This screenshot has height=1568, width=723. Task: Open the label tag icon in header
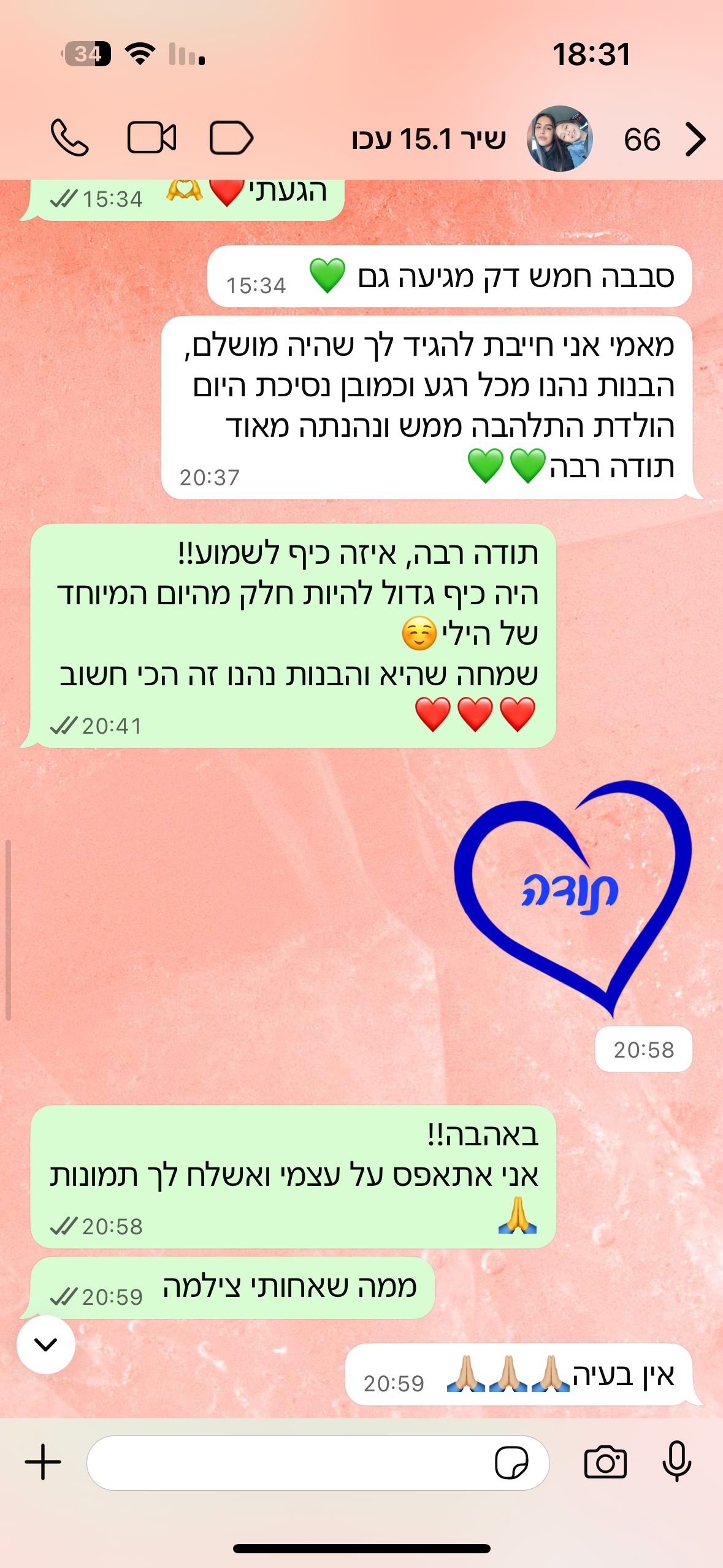pos(231,138)
